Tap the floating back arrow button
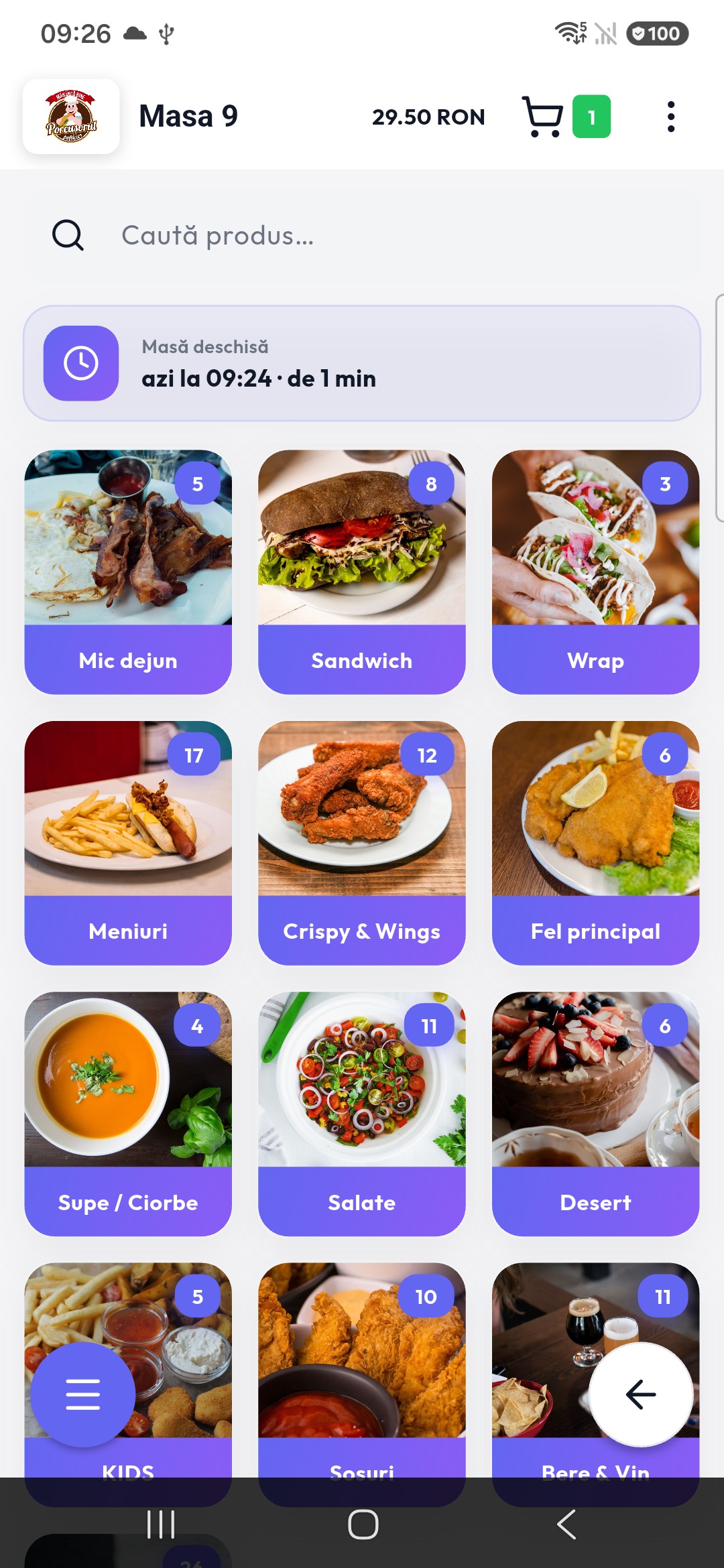Viewport: 724px width, 1568px height. 641,1394
